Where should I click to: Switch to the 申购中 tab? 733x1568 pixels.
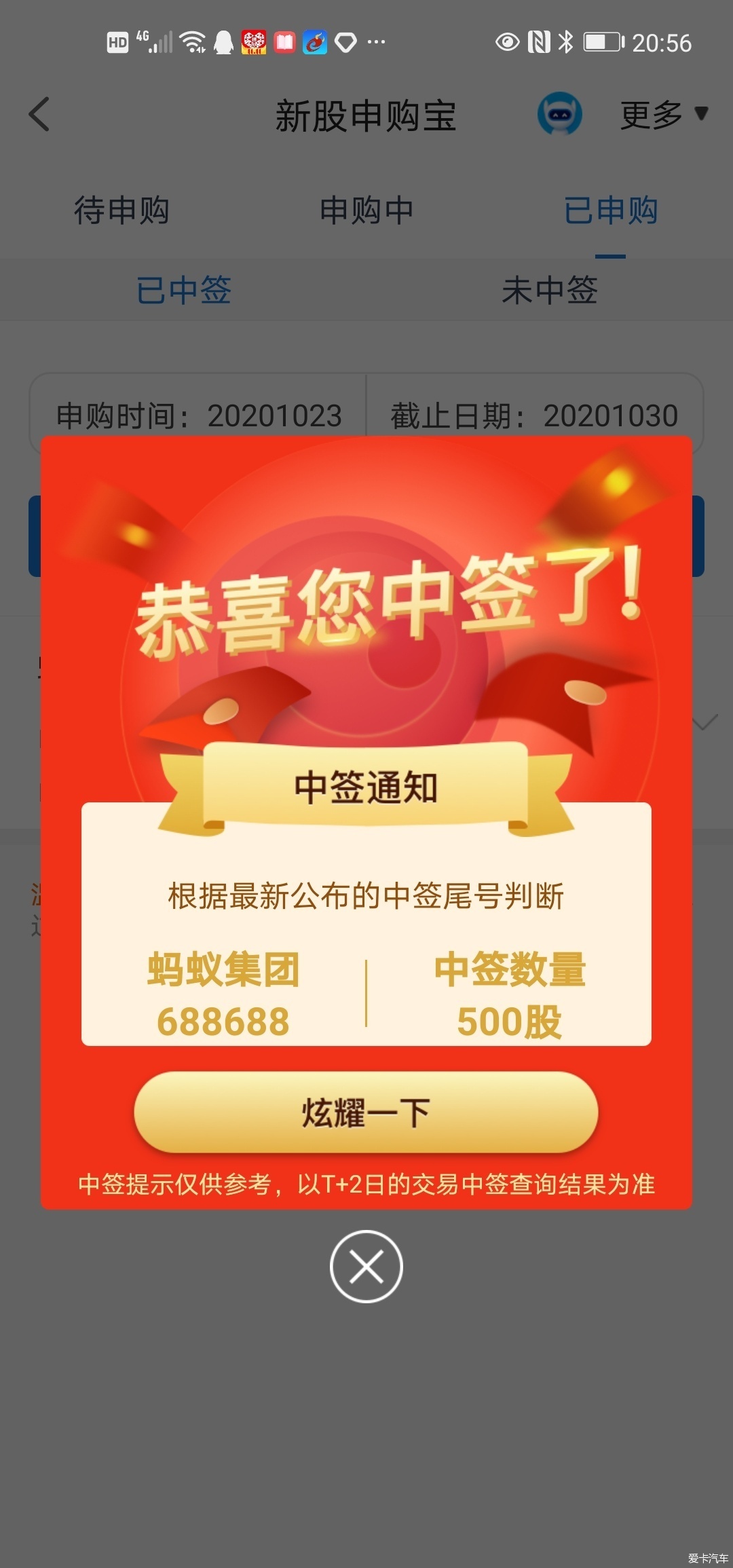pyautogui.click(x=366, y=210)
